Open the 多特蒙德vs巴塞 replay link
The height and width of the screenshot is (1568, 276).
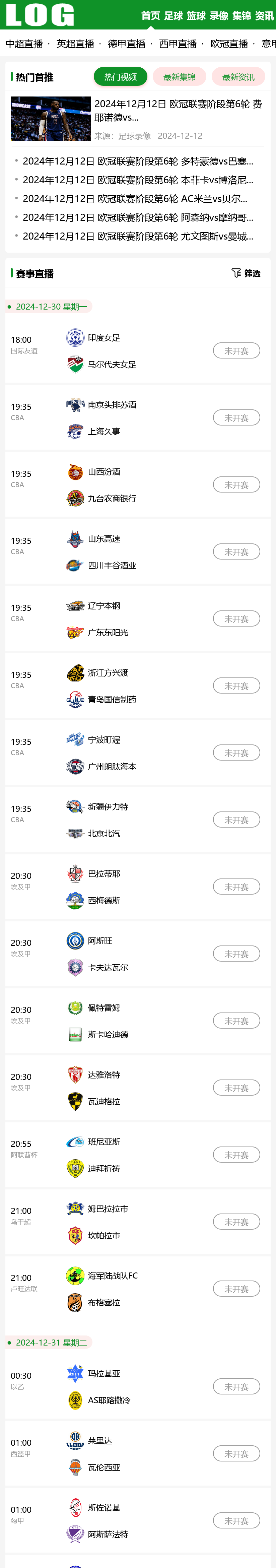(137, 161)
